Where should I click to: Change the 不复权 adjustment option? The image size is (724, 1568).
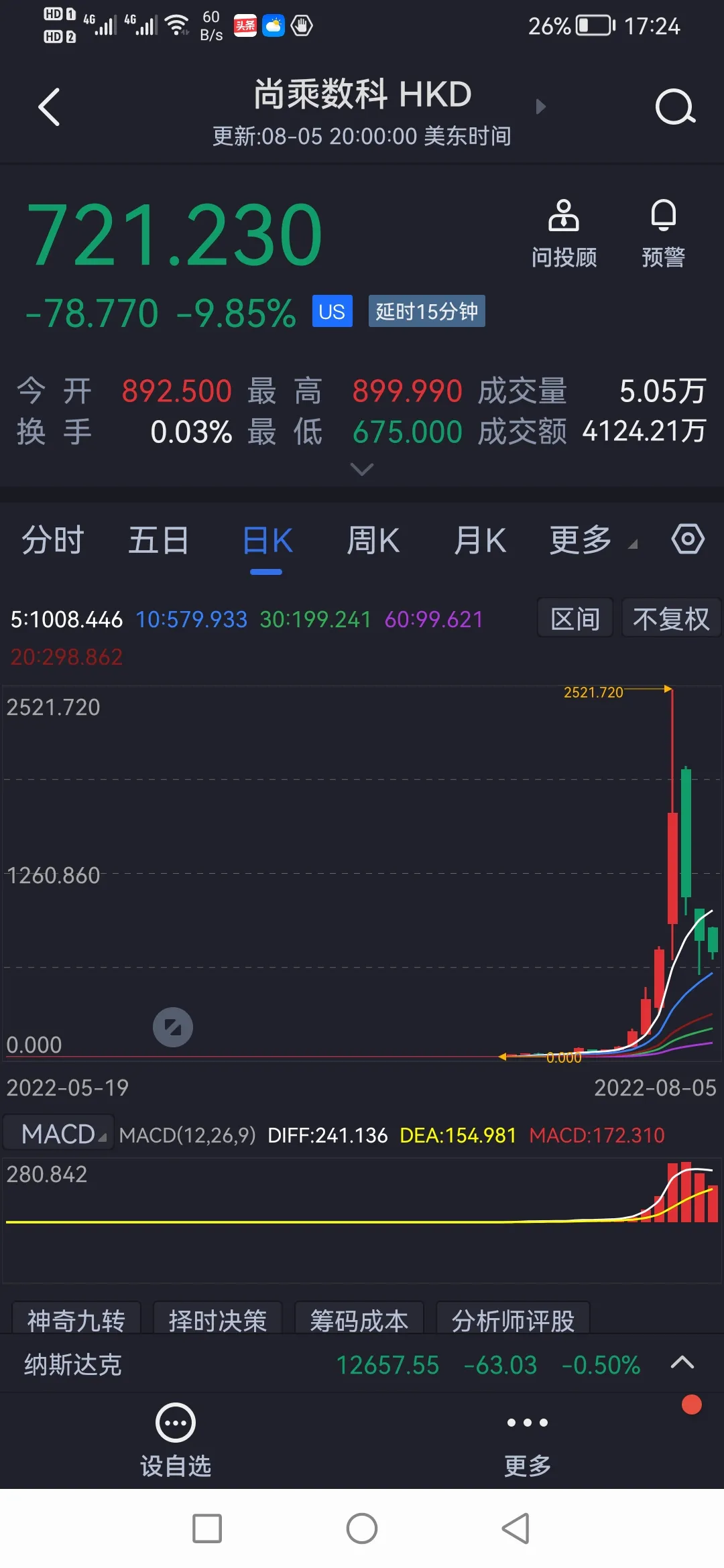pyautogui.click(x=671, y=618)
